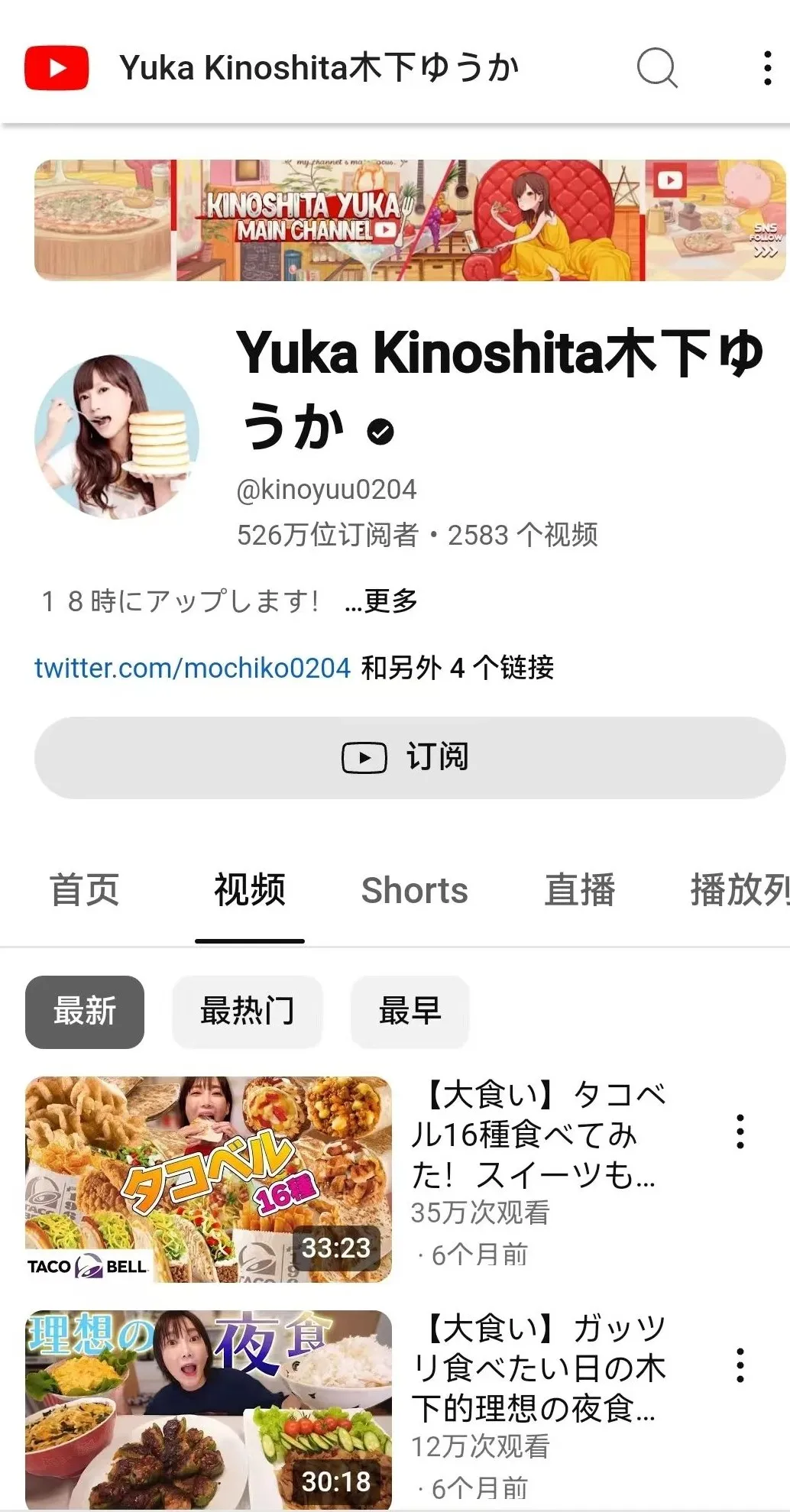790x1512 pixels.
Task: Play the 理想の夜食 video
Action: point(209,1410)
